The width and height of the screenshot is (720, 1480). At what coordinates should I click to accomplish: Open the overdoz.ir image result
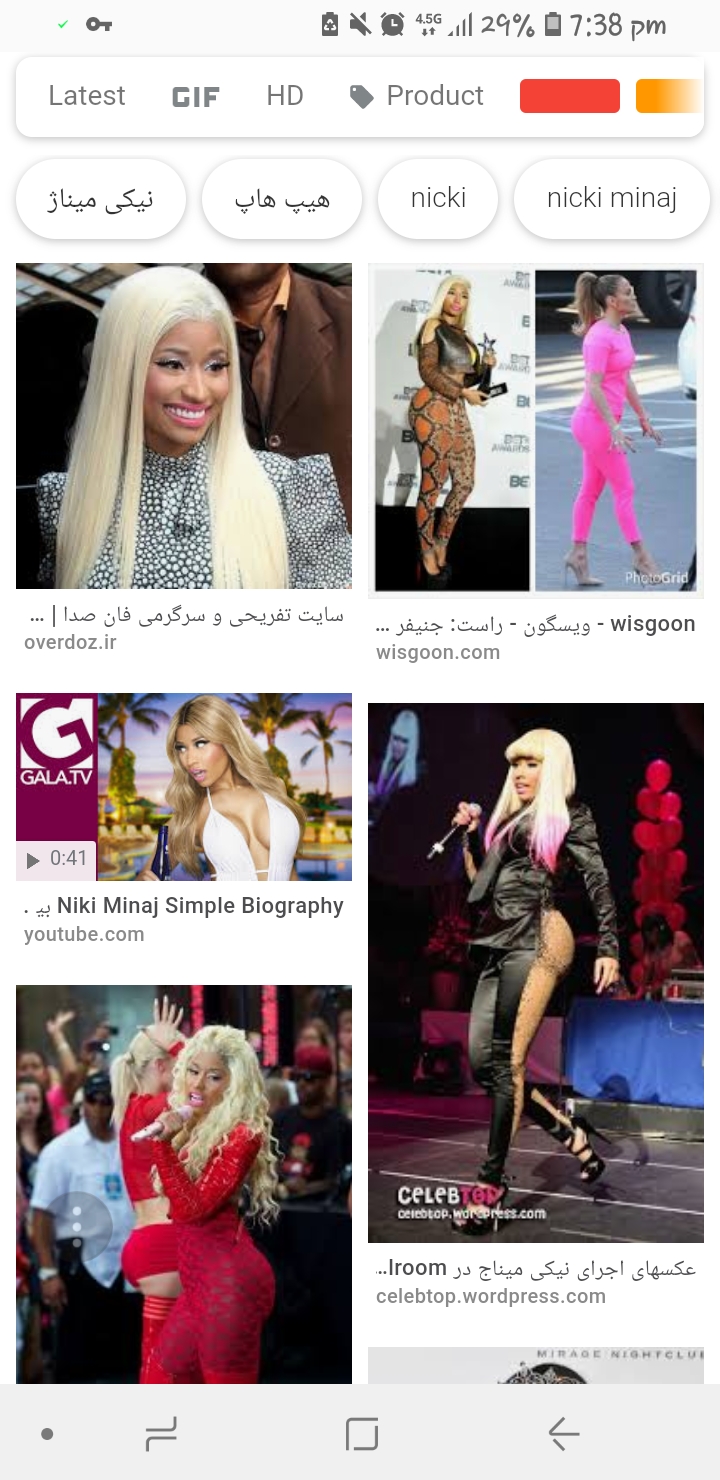pyautogui.click(x=184, y=425)
